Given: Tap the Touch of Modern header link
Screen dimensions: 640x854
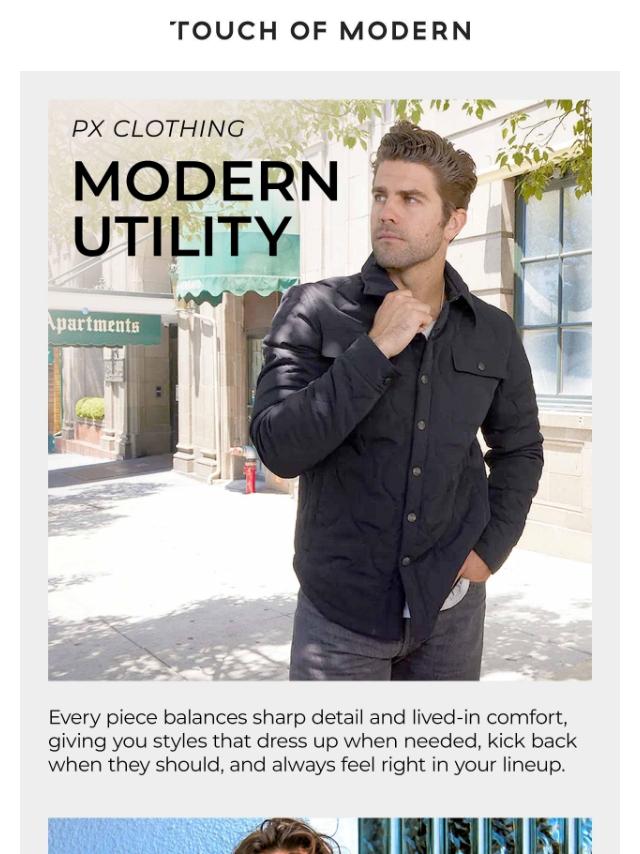Looking at the screenshot, I should 320,31.
